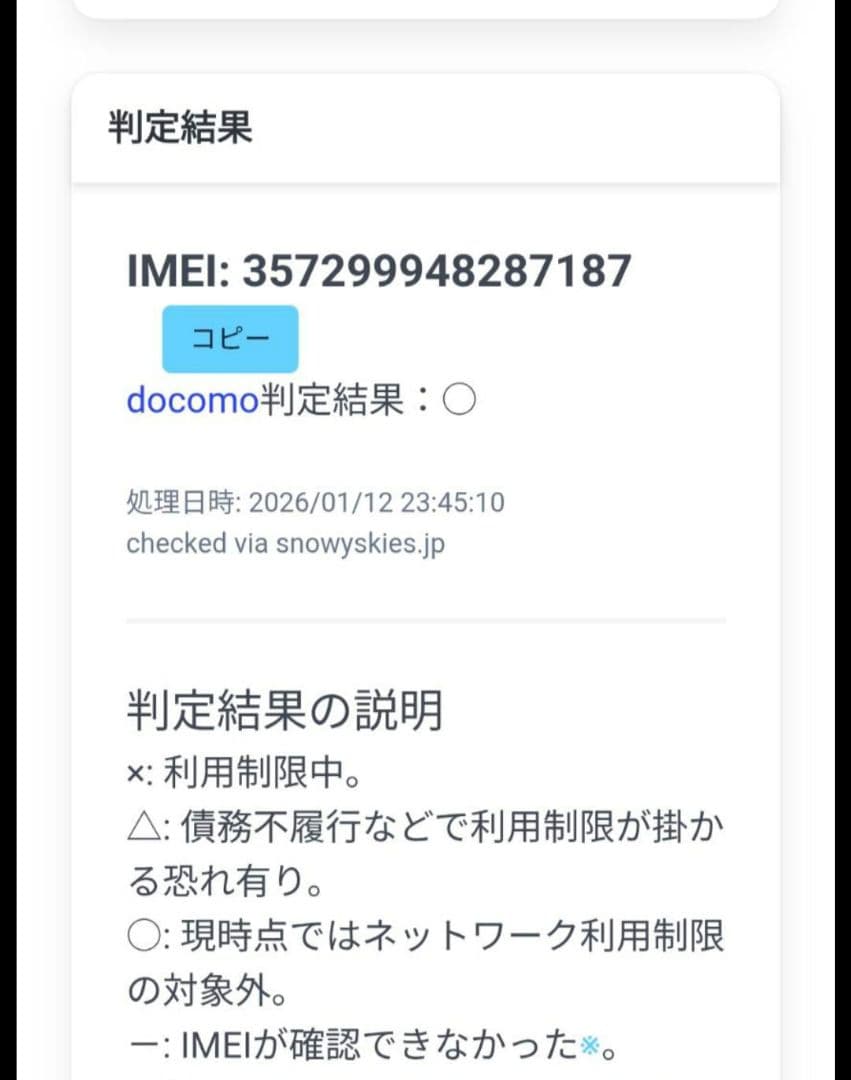Click the コピー copy button

(229, 338)
